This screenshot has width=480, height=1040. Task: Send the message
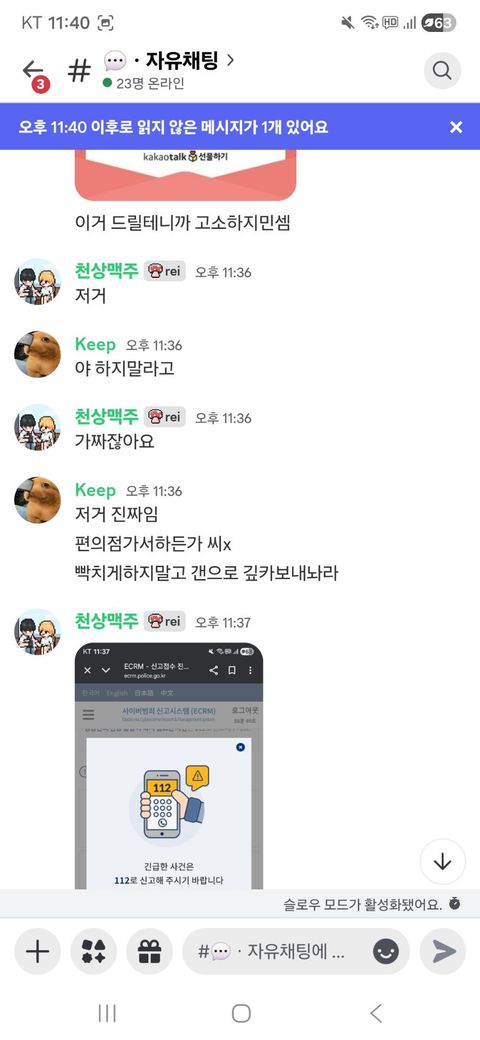444,952
